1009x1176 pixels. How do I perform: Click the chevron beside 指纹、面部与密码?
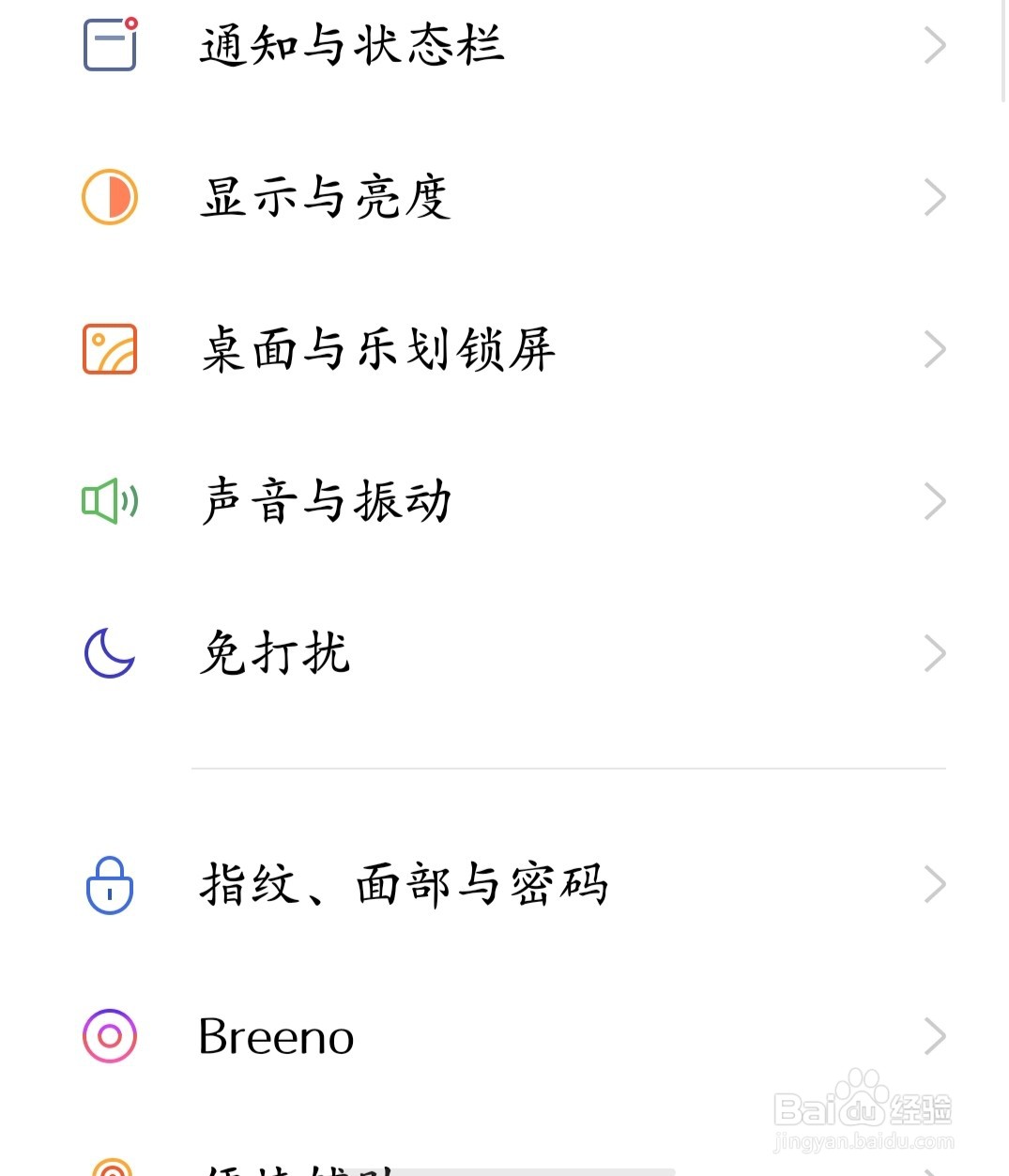(x=935, y=883)
